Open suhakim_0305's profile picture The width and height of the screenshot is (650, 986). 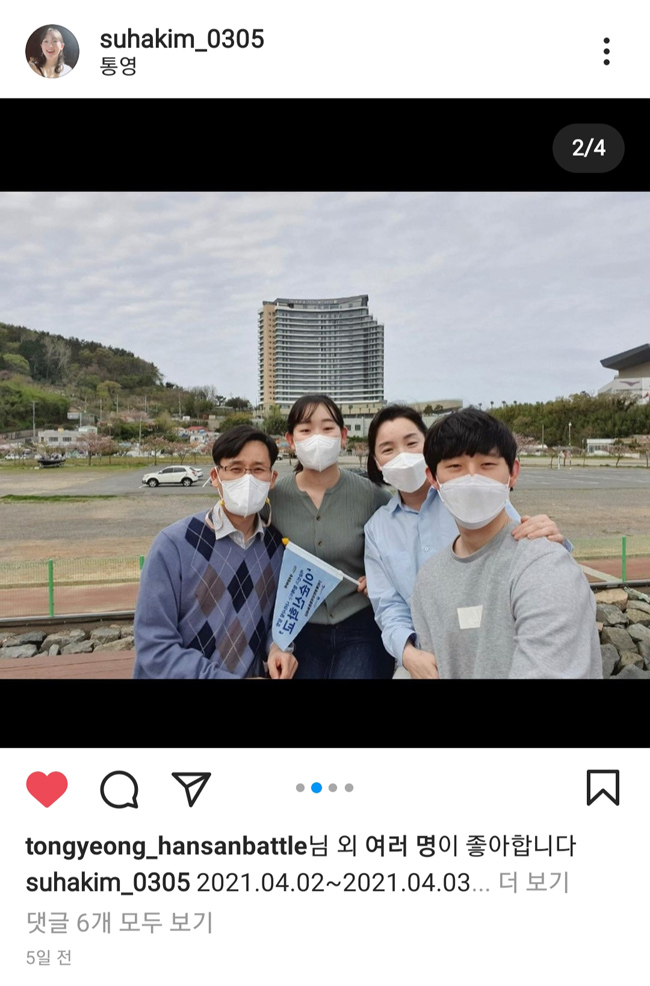pos(52,51)
